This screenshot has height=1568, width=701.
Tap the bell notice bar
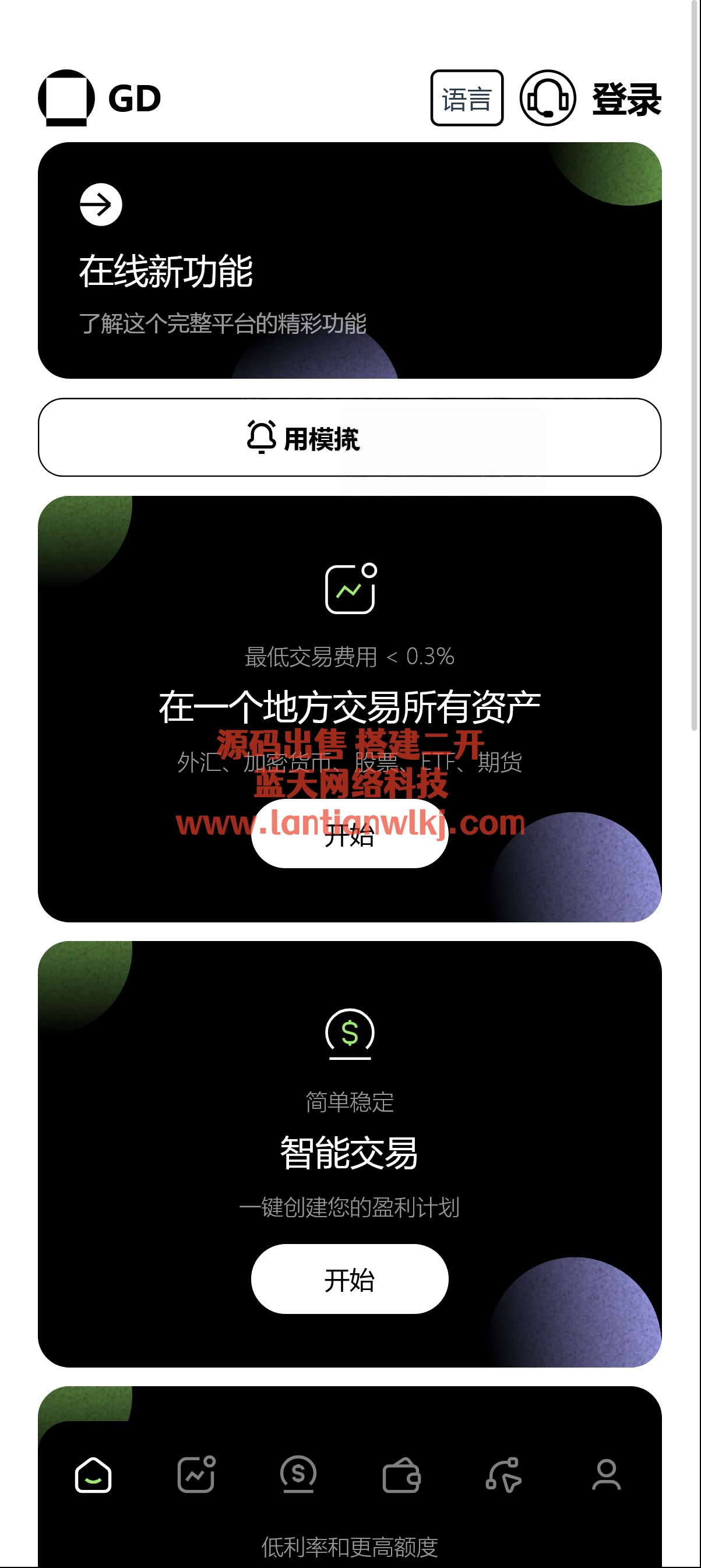pyautogui.click(x=349, y=437)
